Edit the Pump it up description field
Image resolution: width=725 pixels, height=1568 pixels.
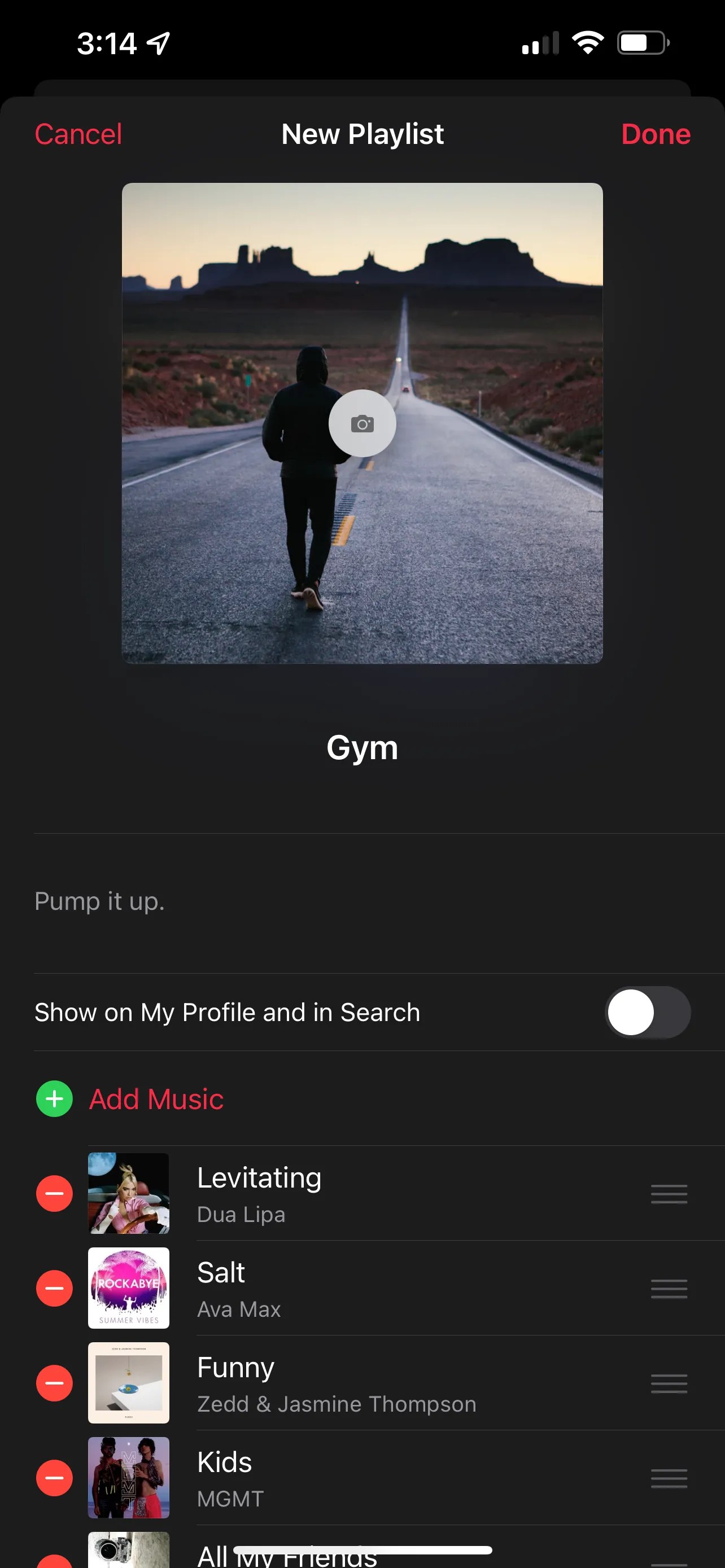click(x=99, y=902)
